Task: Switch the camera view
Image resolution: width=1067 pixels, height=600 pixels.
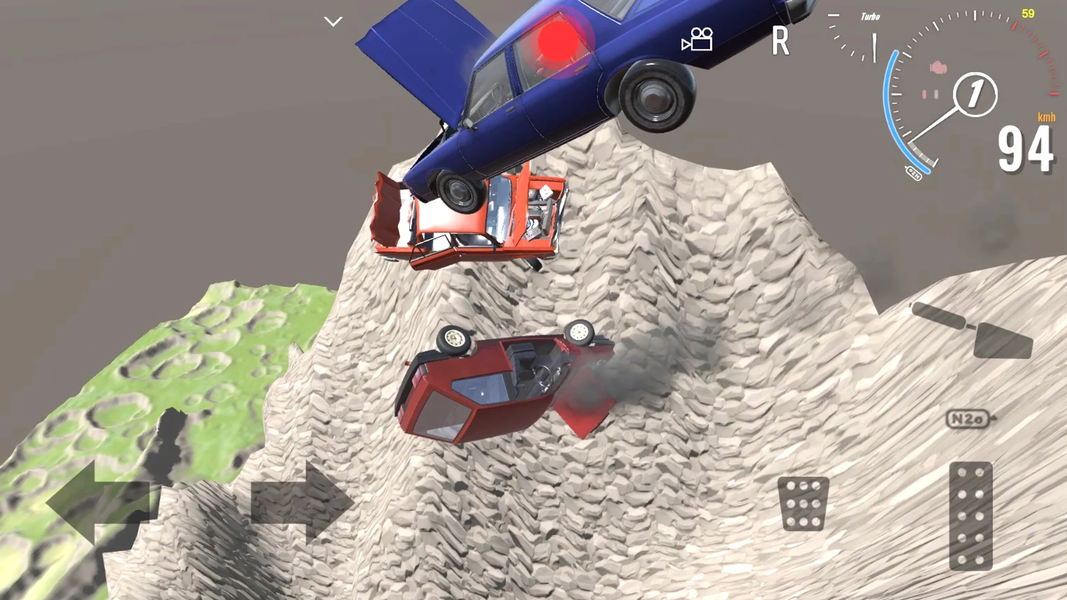Action: click(697, 40)
